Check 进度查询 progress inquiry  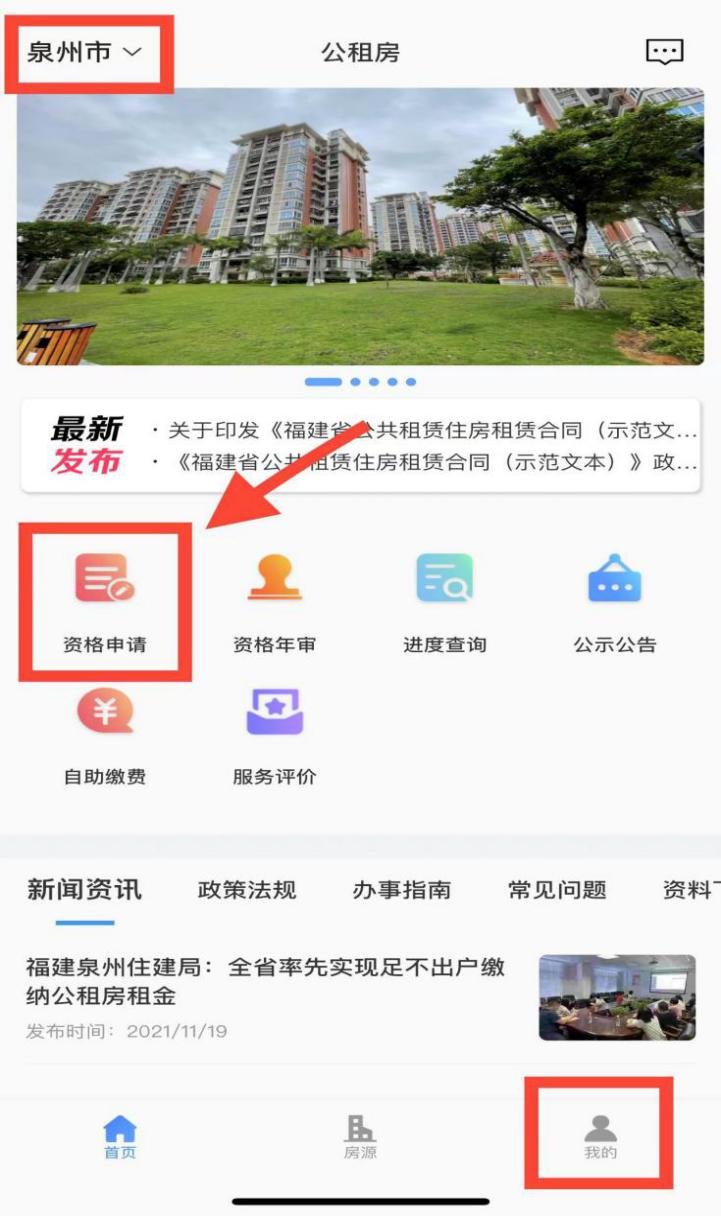coord(445,600)
